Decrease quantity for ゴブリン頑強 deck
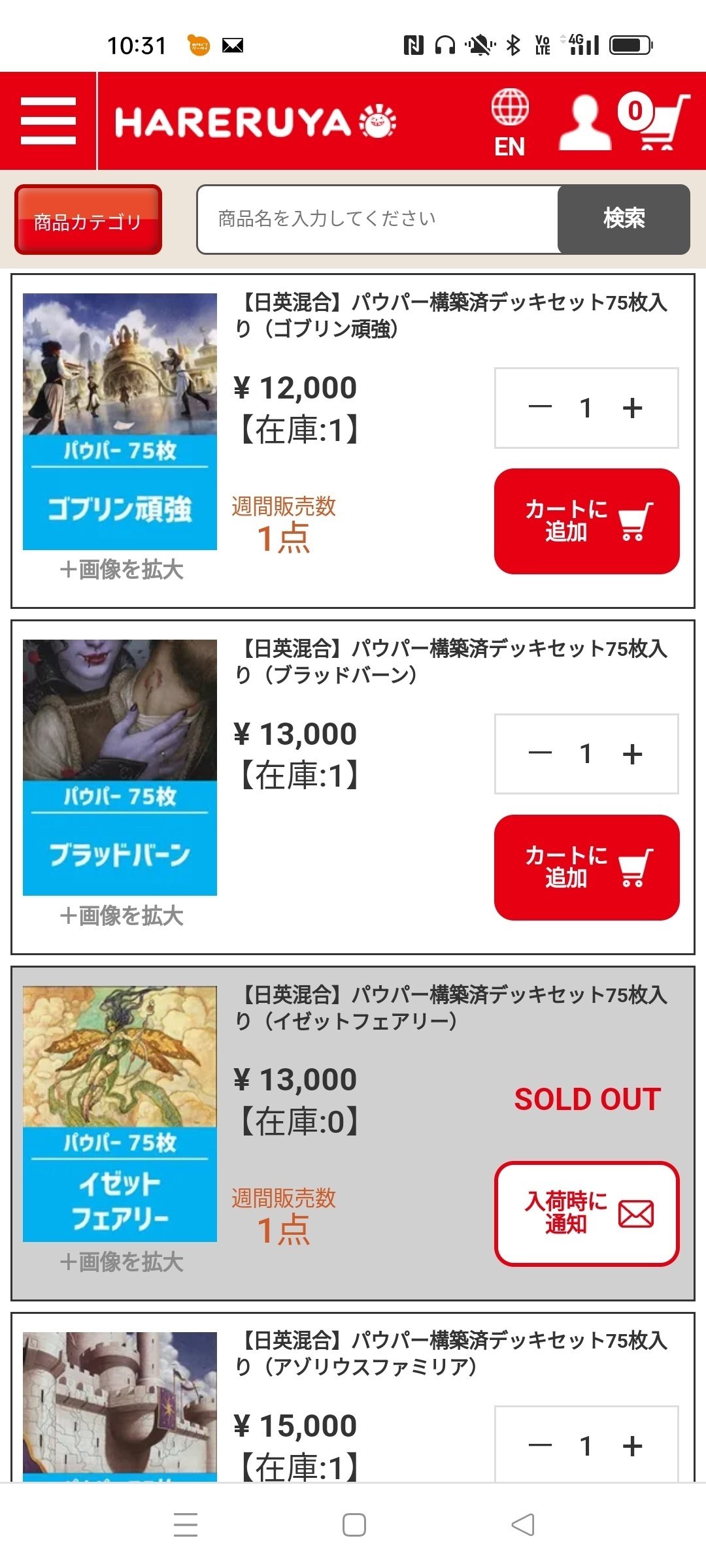This screenshot has height=1568, width=706. (x=540, y=408)
